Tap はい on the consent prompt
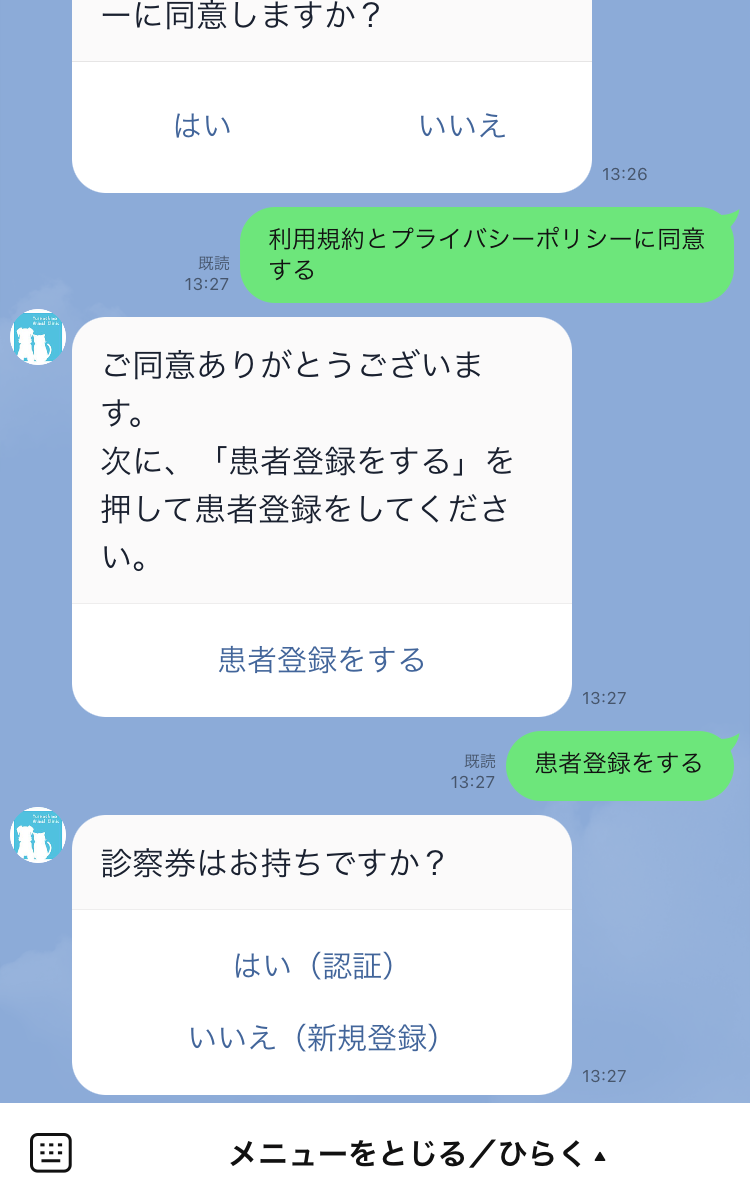Viewport: 750px width, 1204px height. coord(203,125)
